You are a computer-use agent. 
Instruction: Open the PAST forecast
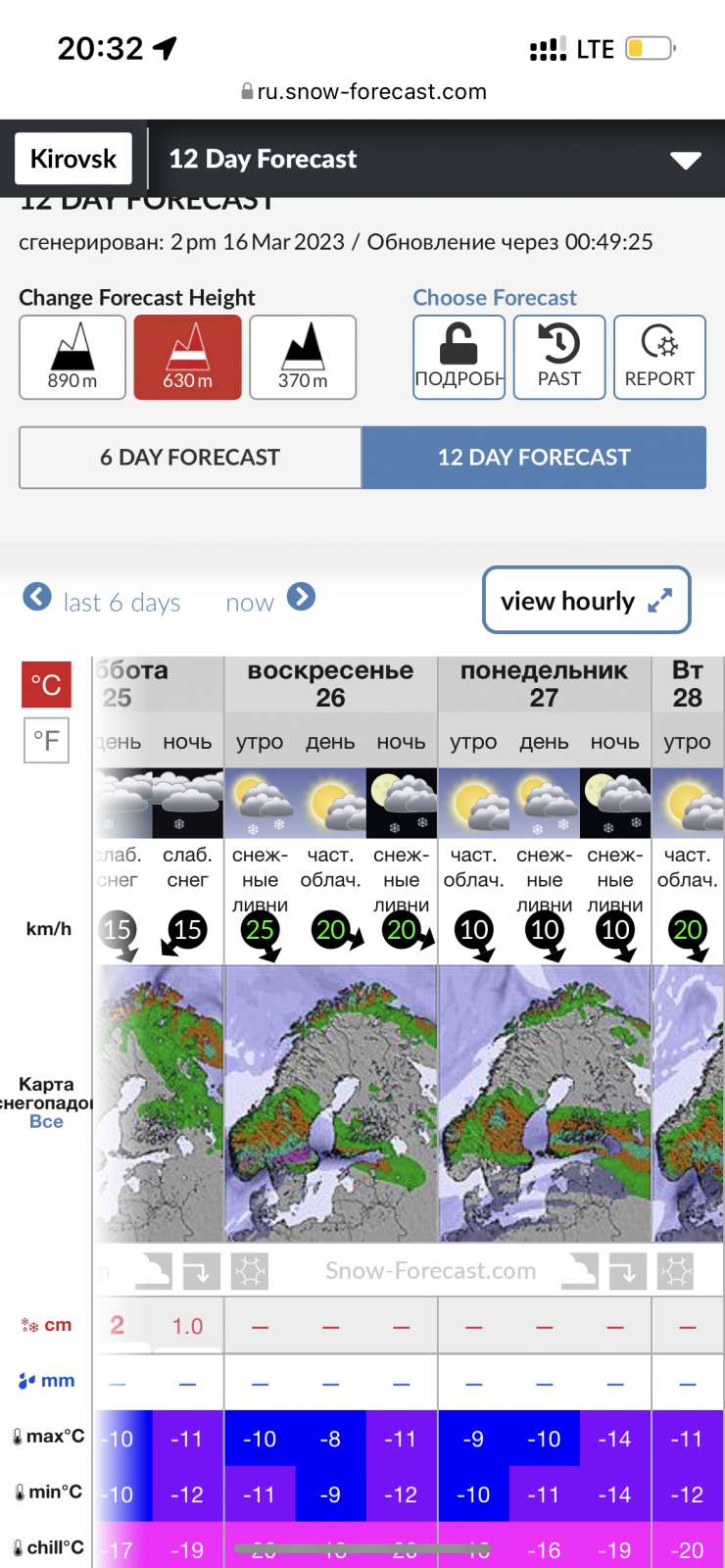(x=559, y=358)
